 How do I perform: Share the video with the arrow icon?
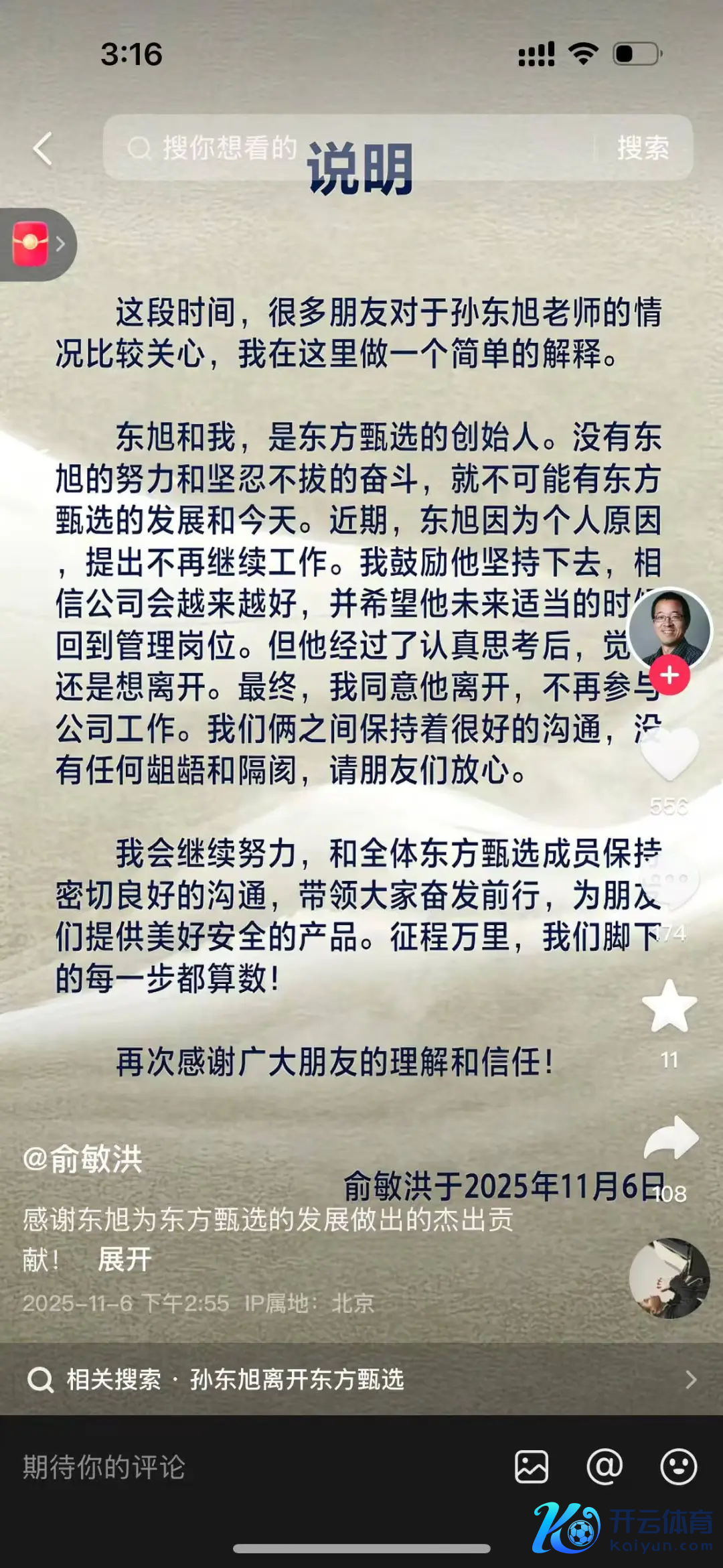pos(671,1139)
